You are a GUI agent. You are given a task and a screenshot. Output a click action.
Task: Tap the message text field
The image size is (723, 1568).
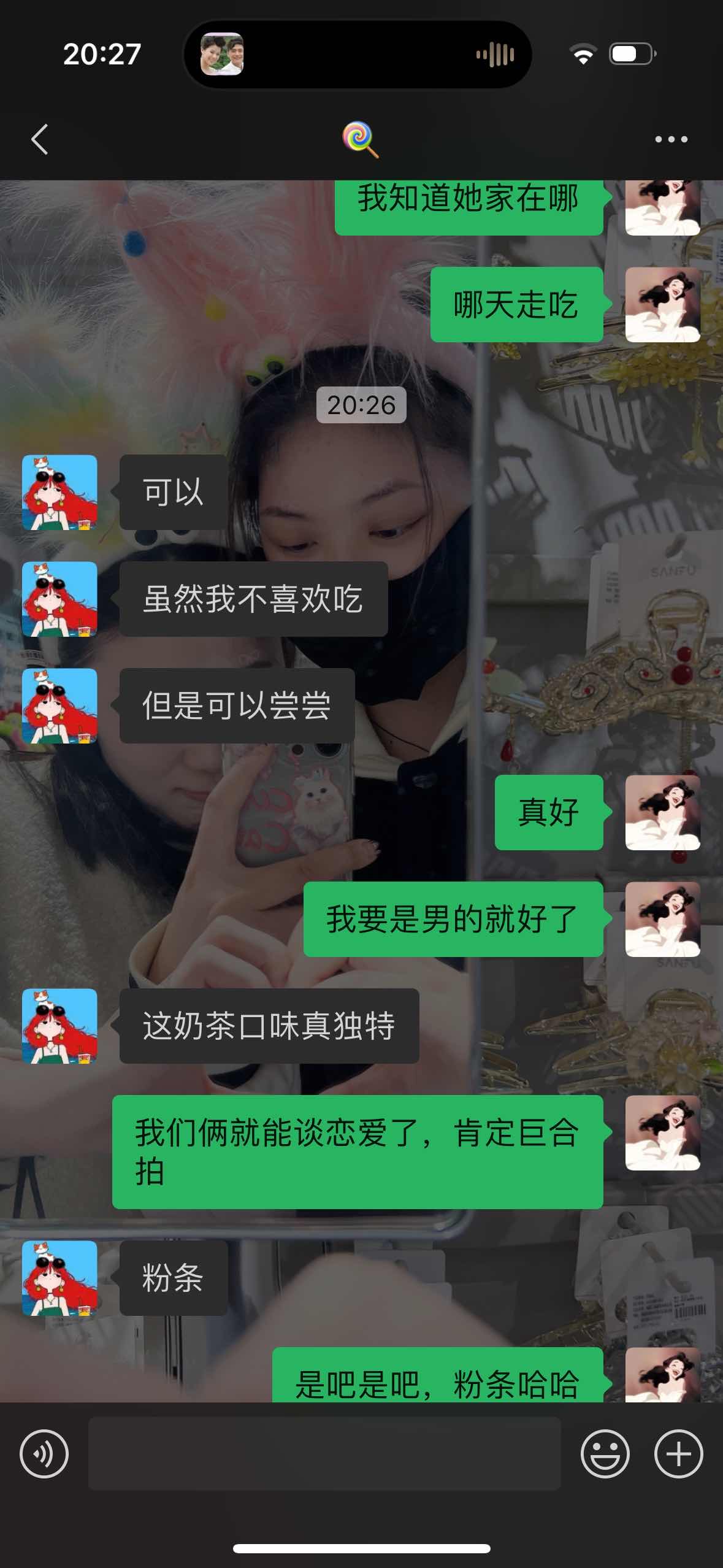click(x=324, y=1453)
